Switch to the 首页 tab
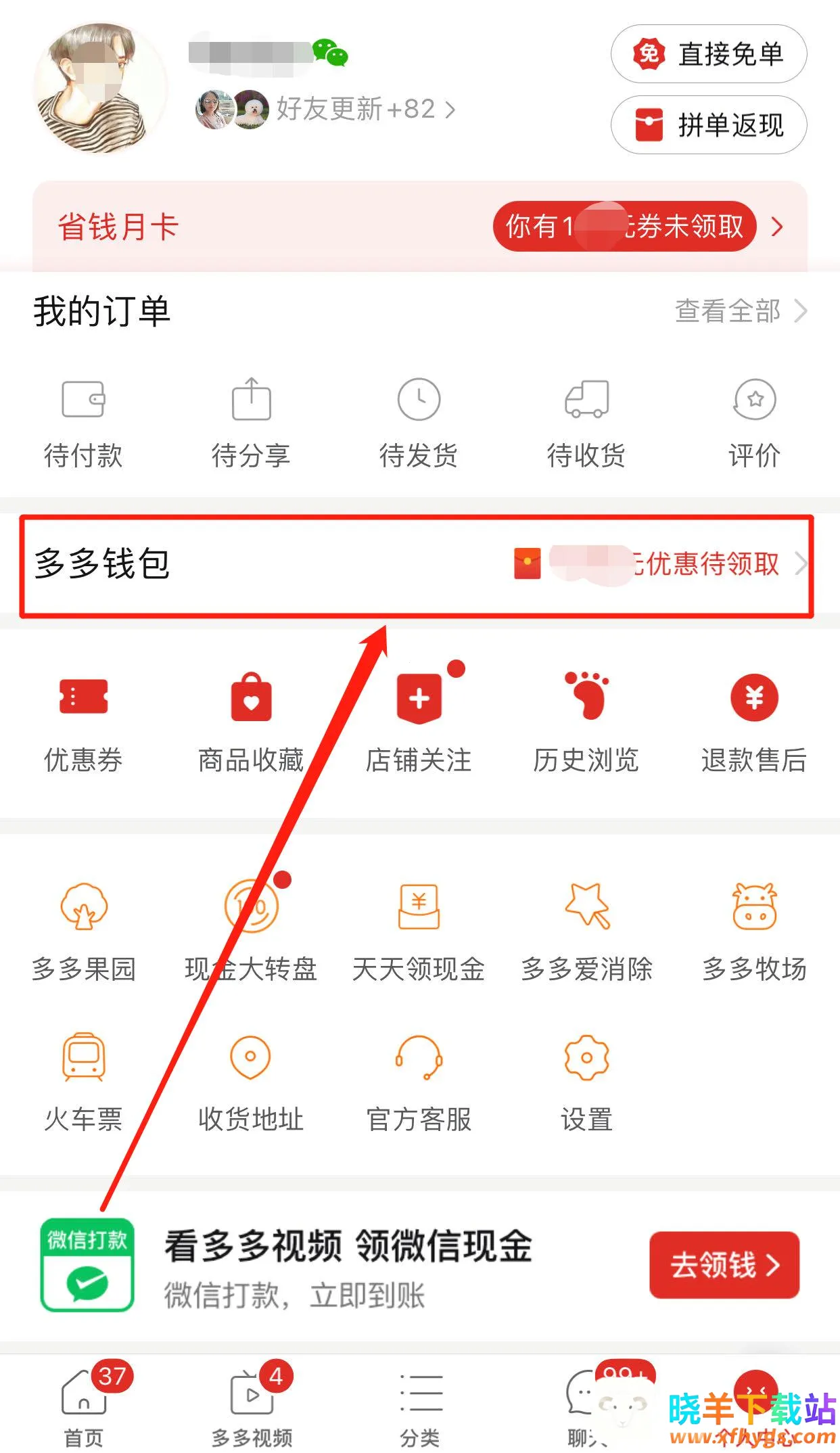 pos(83,1404)
